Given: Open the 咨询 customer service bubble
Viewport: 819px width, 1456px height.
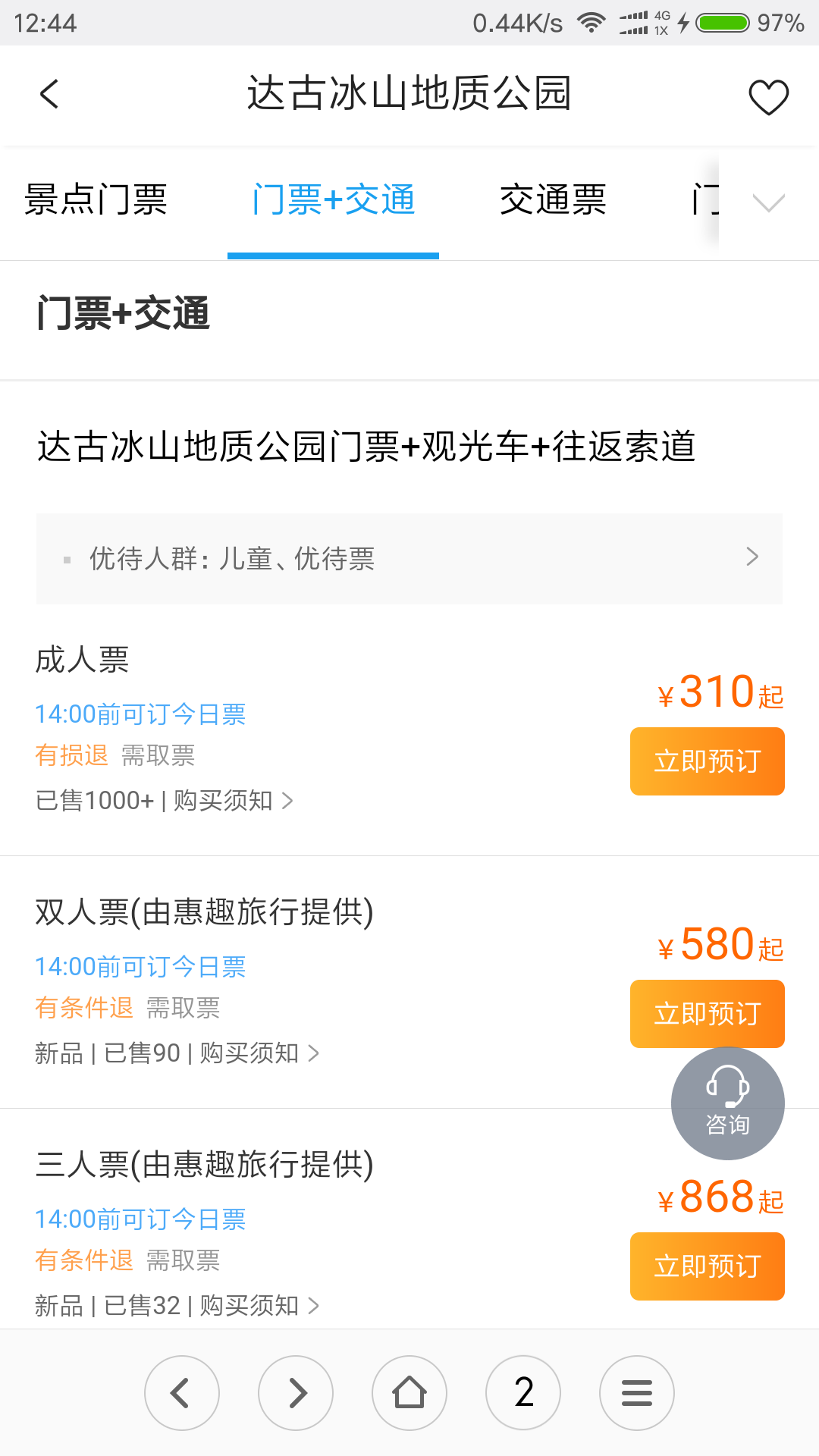Looking at the screenshot, I should pyautogui.click(x=727, y=1103).
